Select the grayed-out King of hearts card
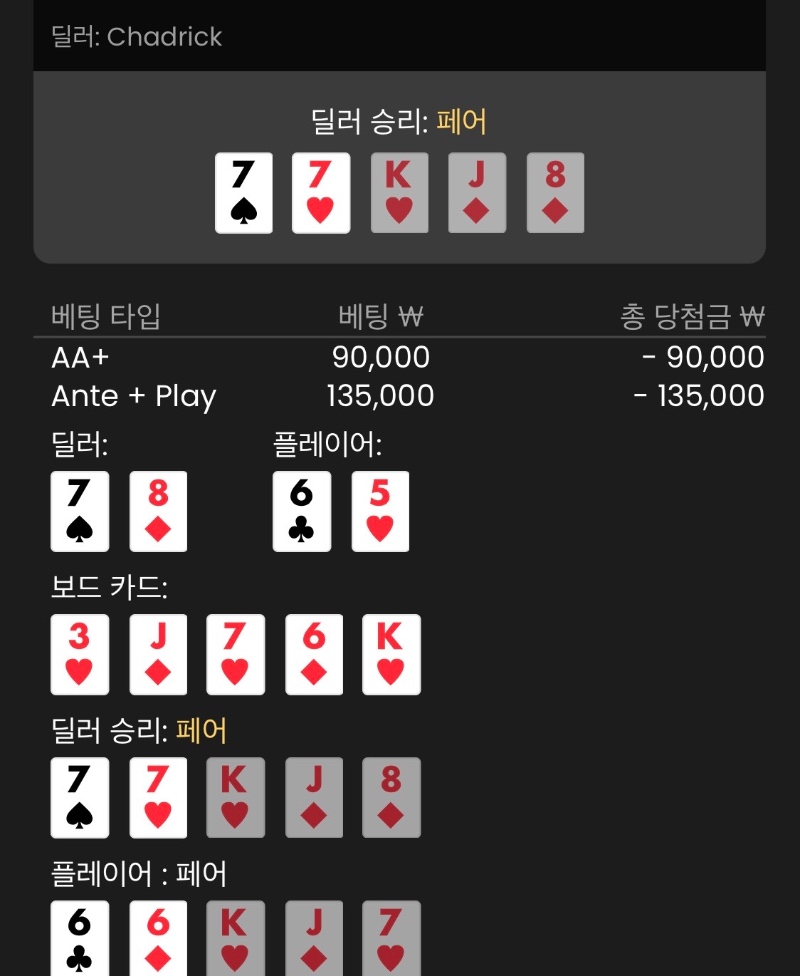Screen dimensions: 800x976 click(x=399, y=193)
